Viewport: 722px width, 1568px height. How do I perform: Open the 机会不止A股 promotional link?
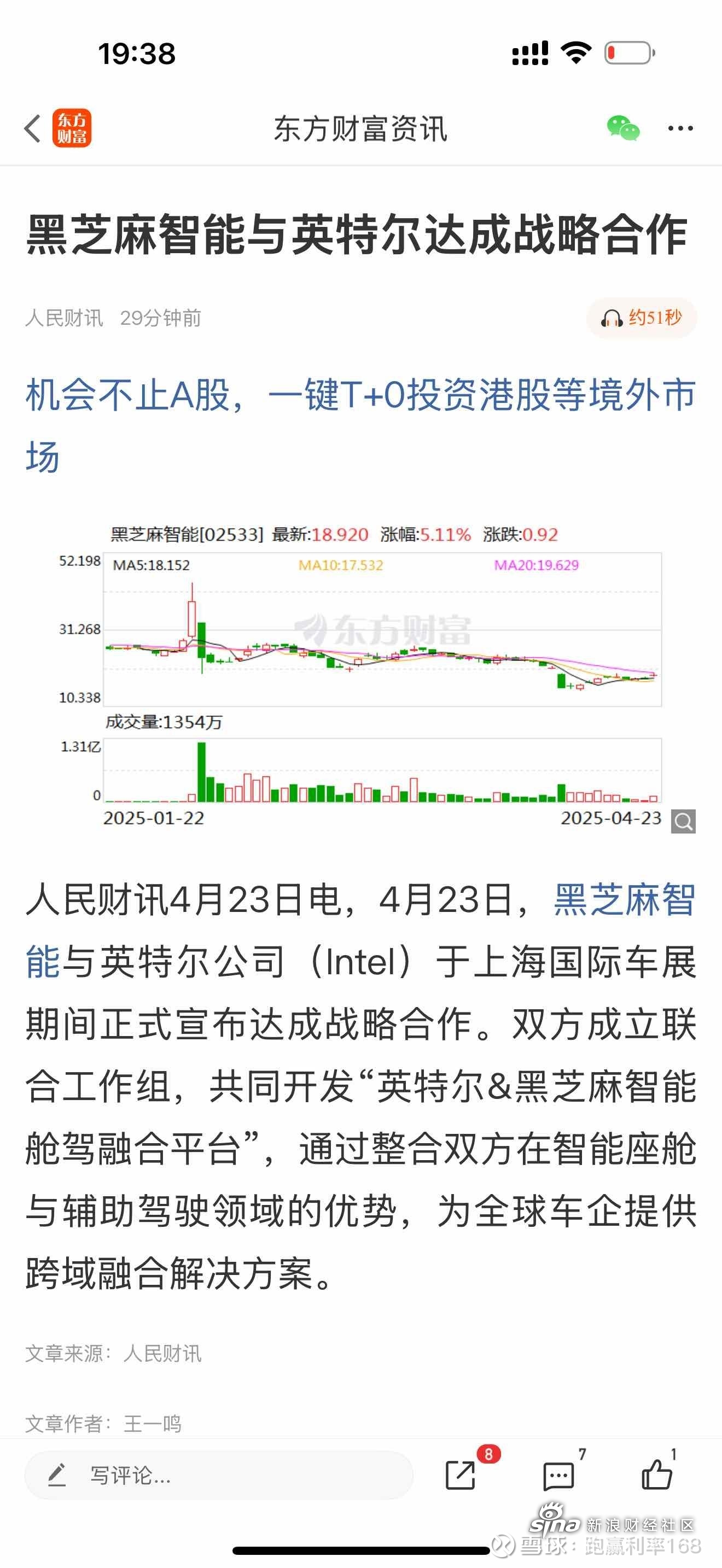[x=360, y=425]
